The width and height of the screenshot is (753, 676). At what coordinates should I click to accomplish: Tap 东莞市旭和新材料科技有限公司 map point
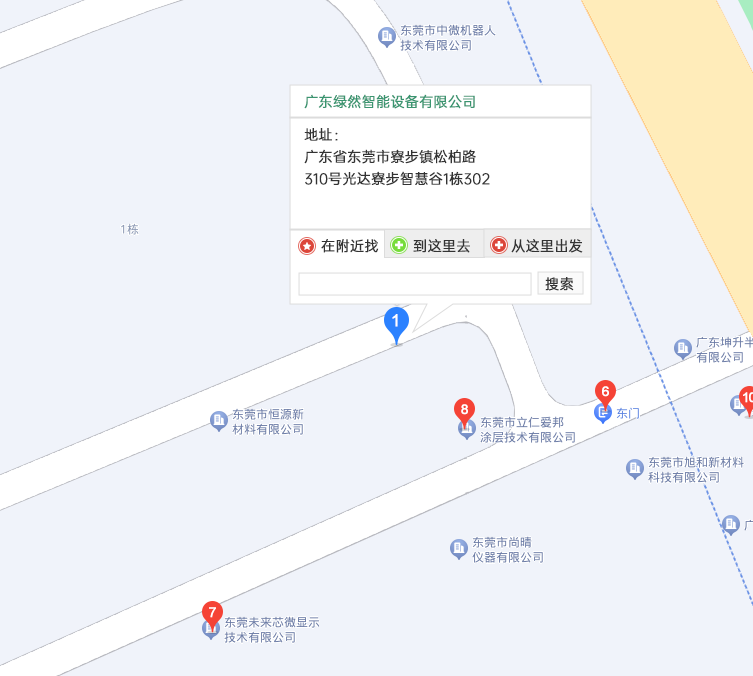coord(634,468)
